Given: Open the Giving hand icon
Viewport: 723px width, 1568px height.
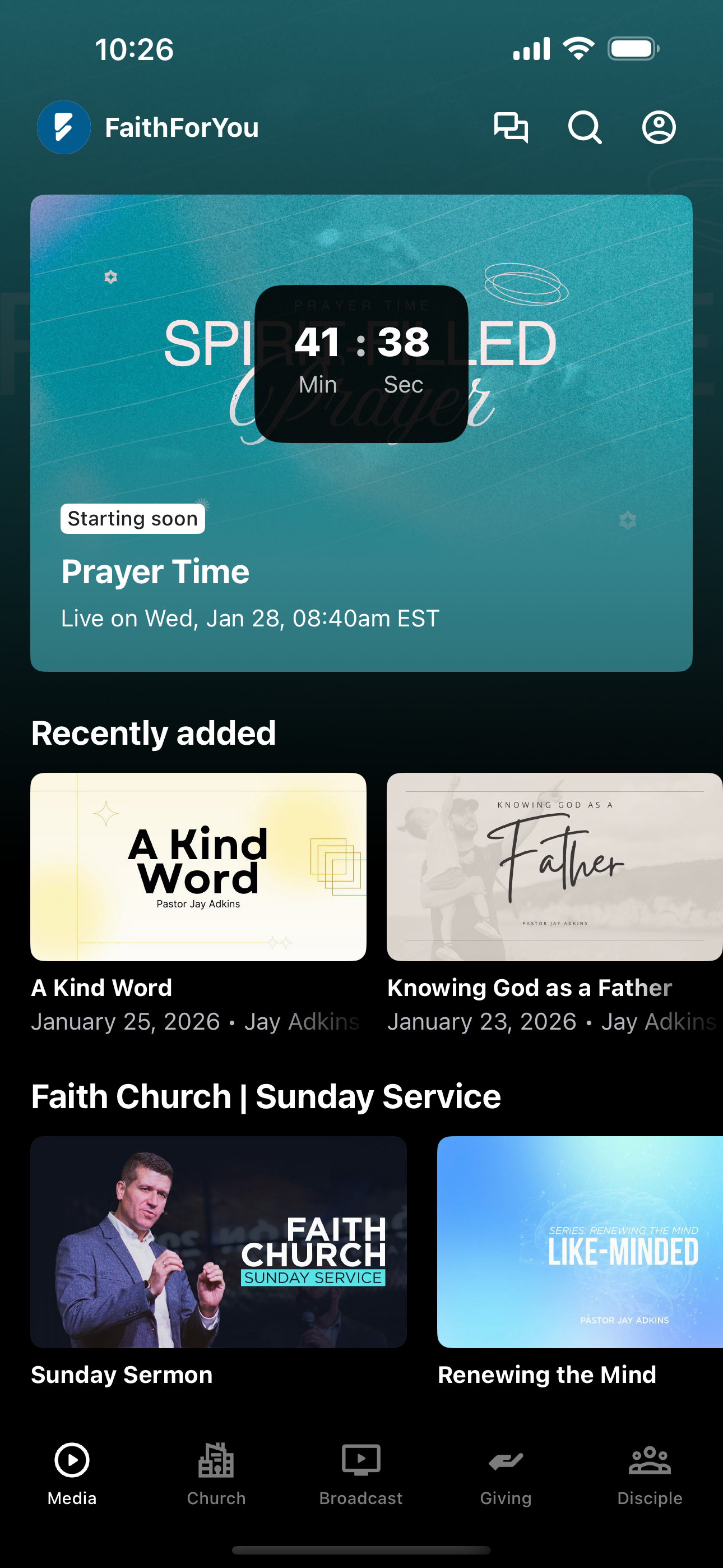Looking at the screenshot, I should point(505,1461).
